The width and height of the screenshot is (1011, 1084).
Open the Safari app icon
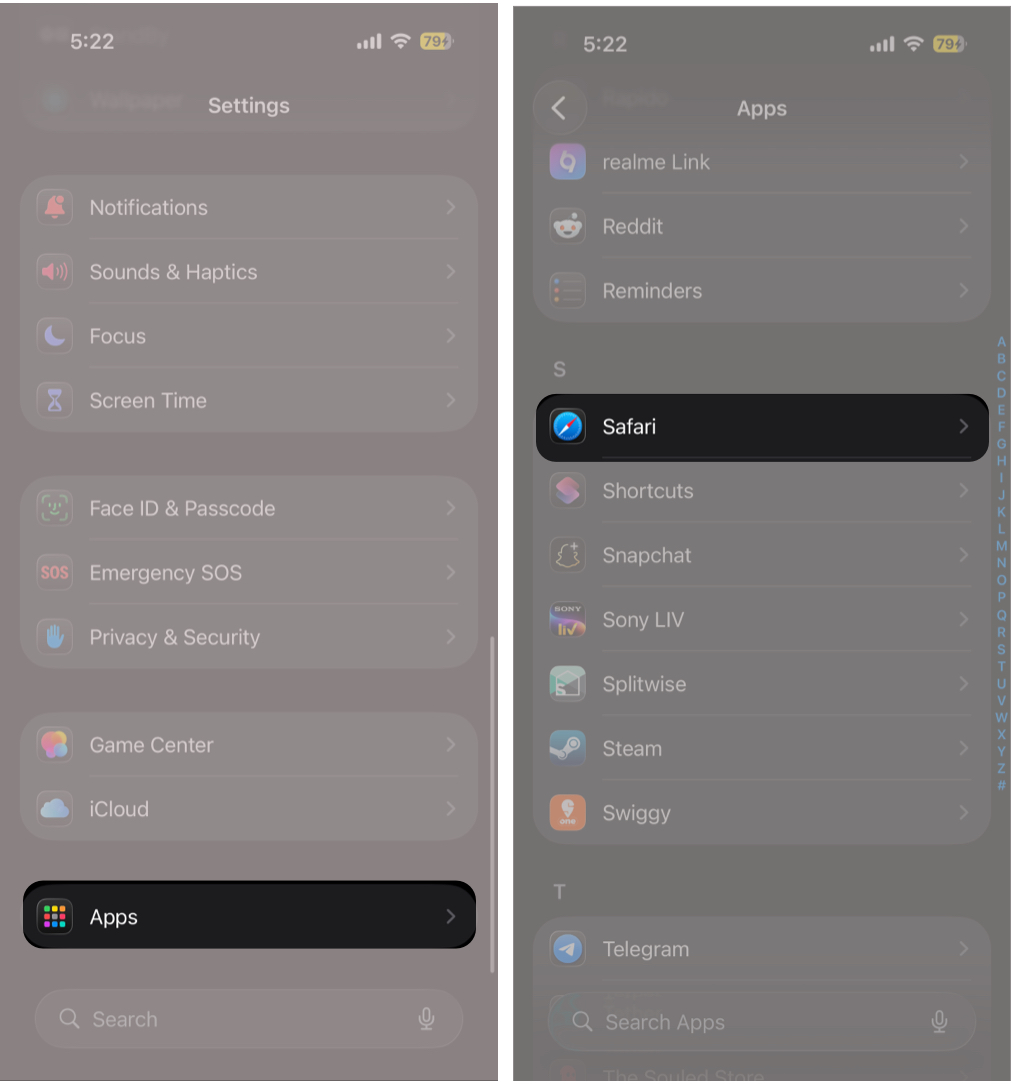(567, 427)
